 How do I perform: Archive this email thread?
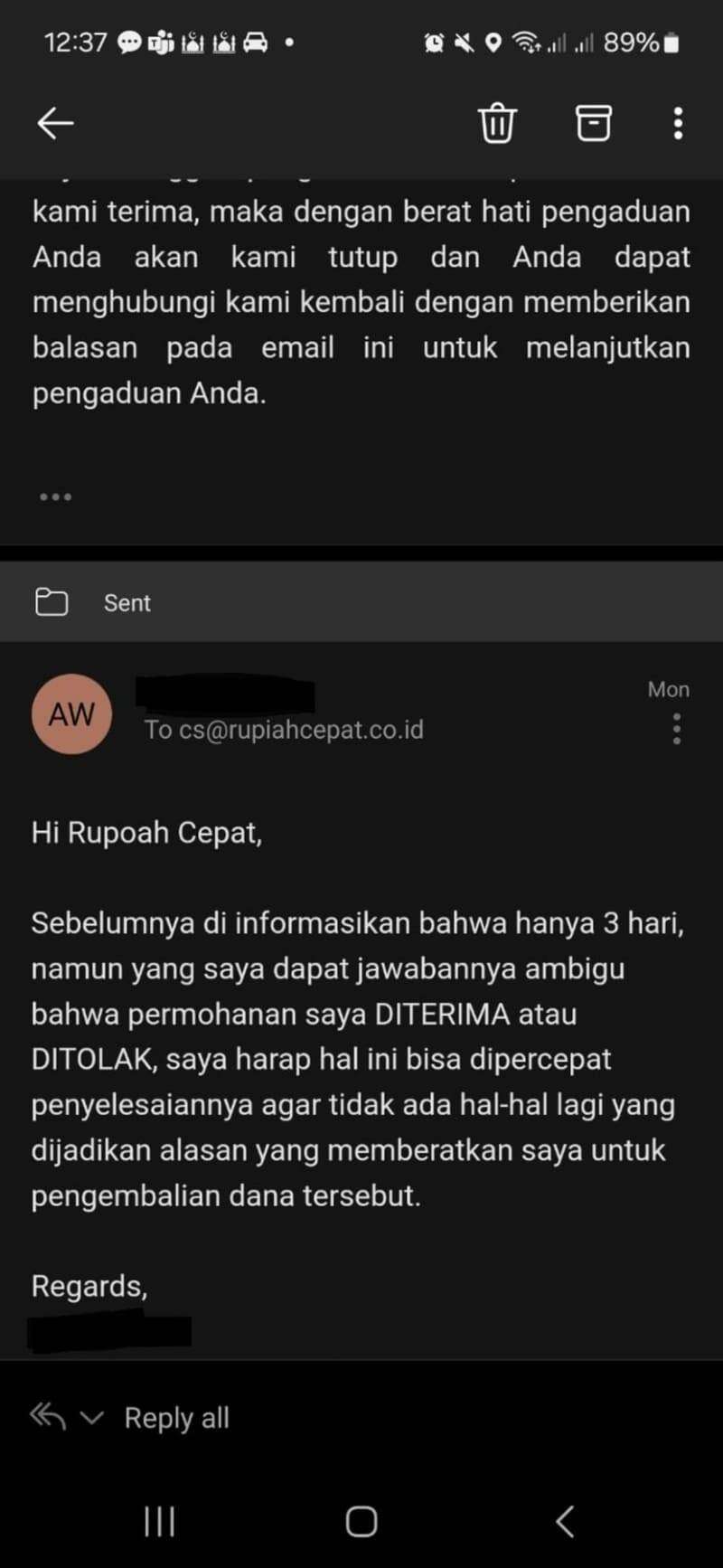pos(594,123)
